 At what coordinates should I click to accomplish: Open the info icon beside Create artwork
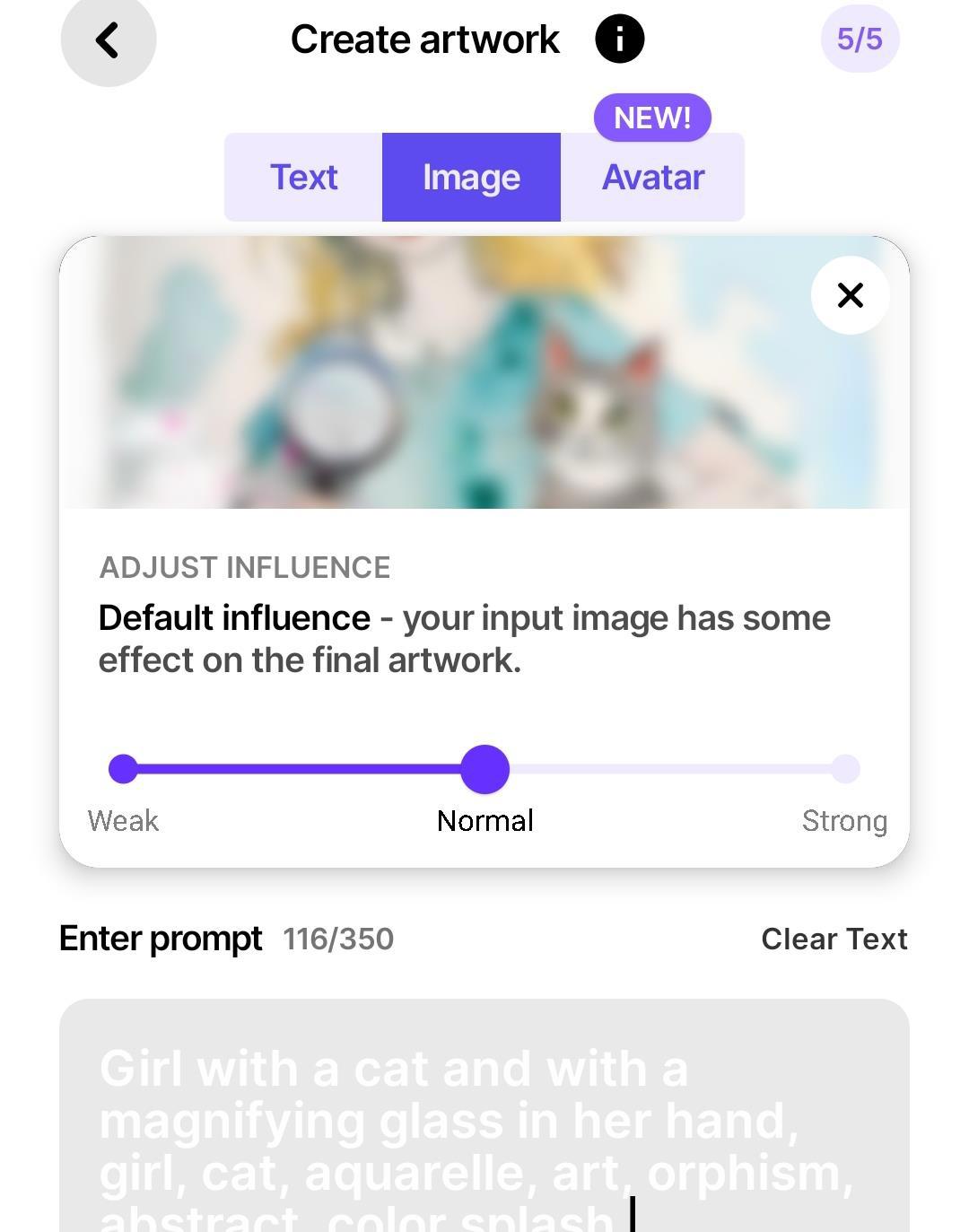tap(619, 39)
